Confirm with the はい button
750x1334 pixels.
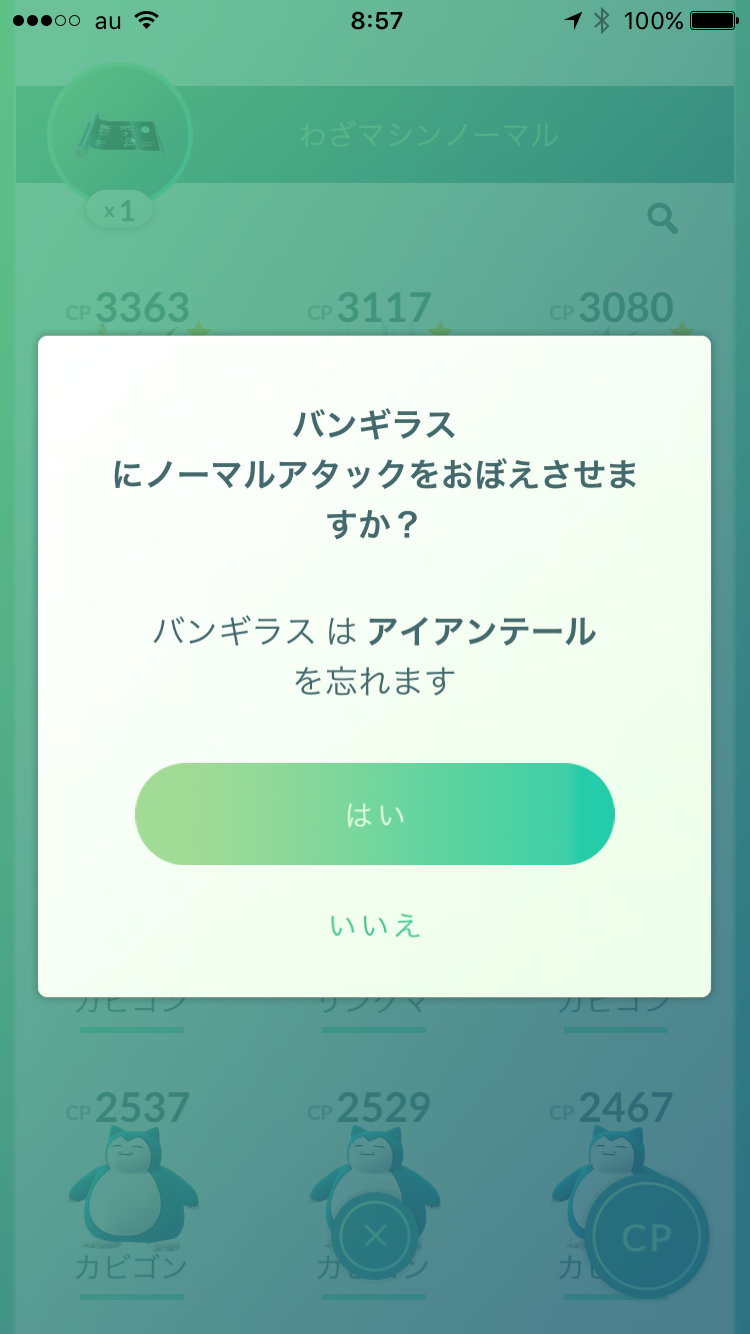374,814
